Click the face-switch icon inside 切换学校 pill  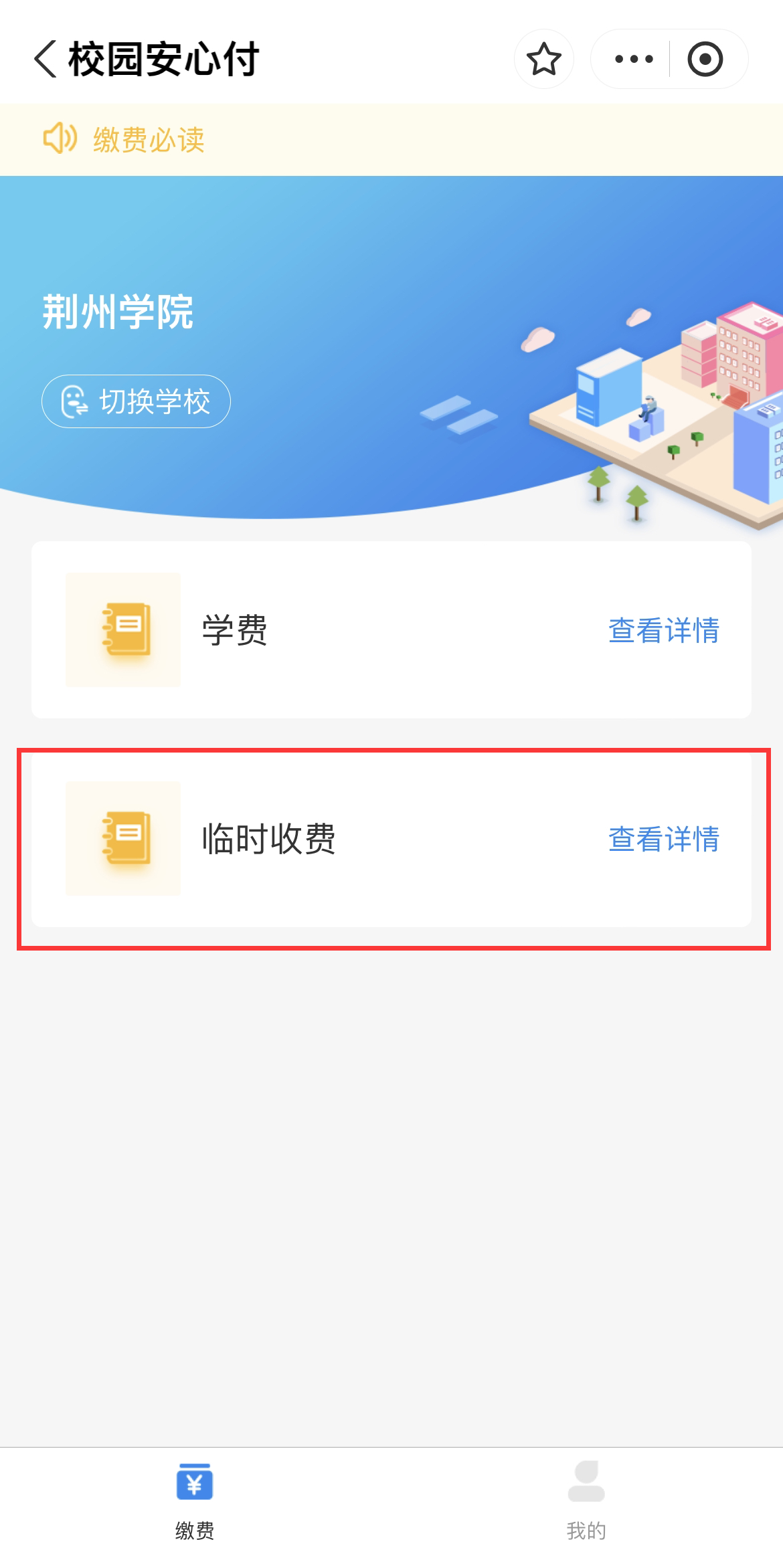point(74,400)
